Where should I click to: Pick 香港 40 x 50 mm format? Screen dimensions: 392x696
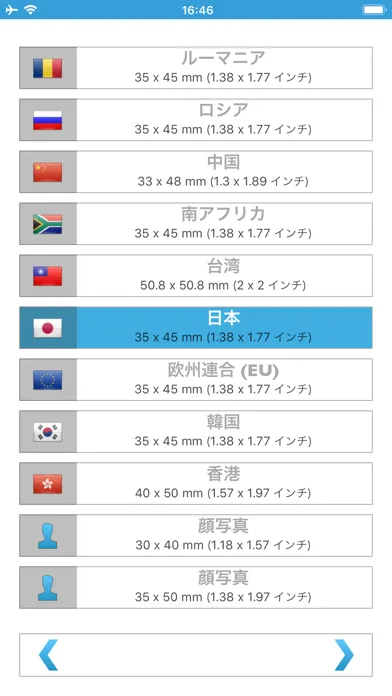(196, 483)
